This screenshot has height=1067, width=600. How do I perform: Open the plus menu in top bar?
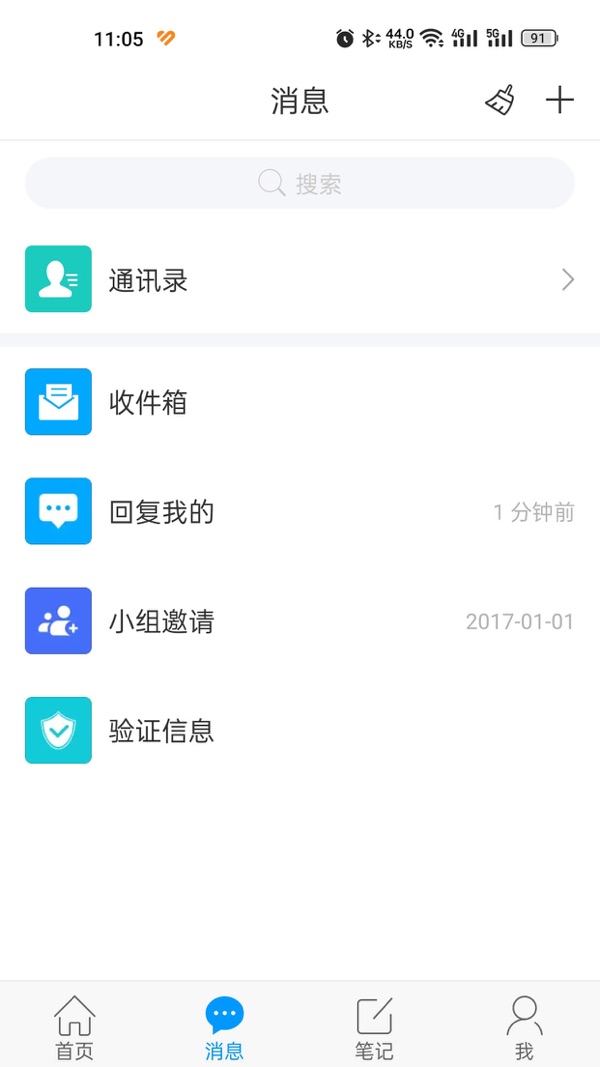(x=559, y=100)
